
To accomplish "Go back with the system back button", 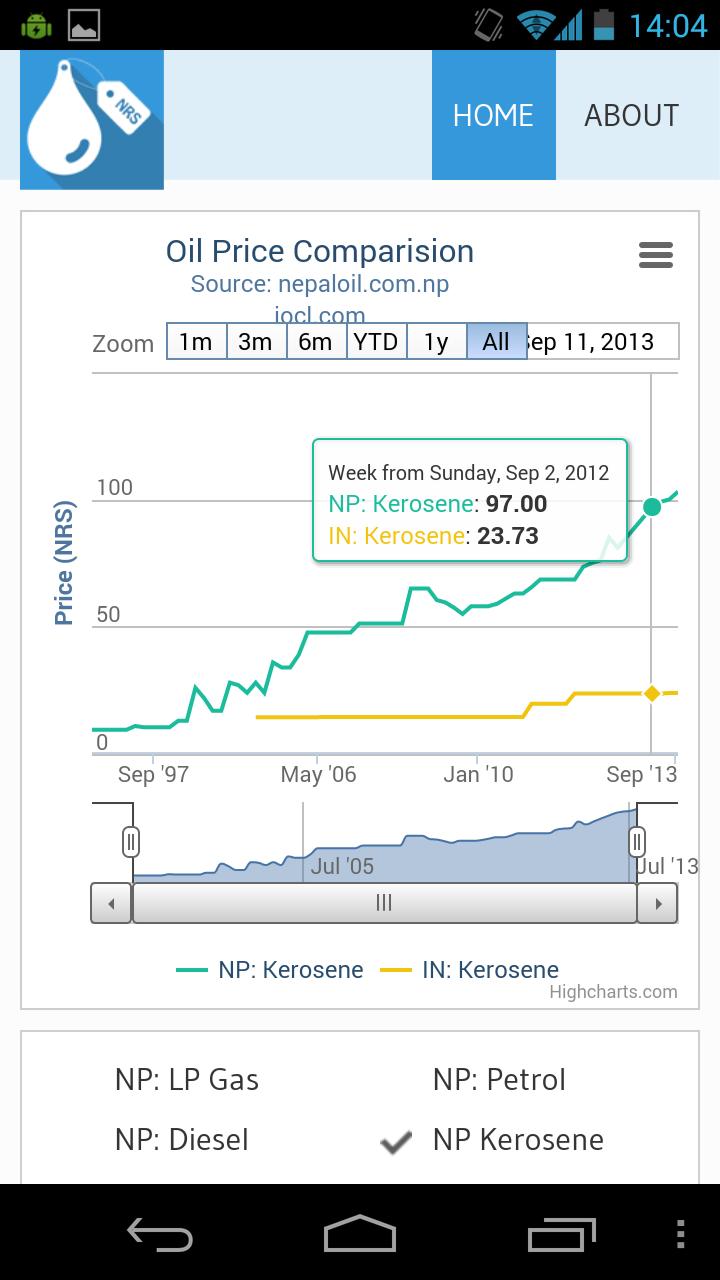I will pyautogui.click(x=160, y=1235).
